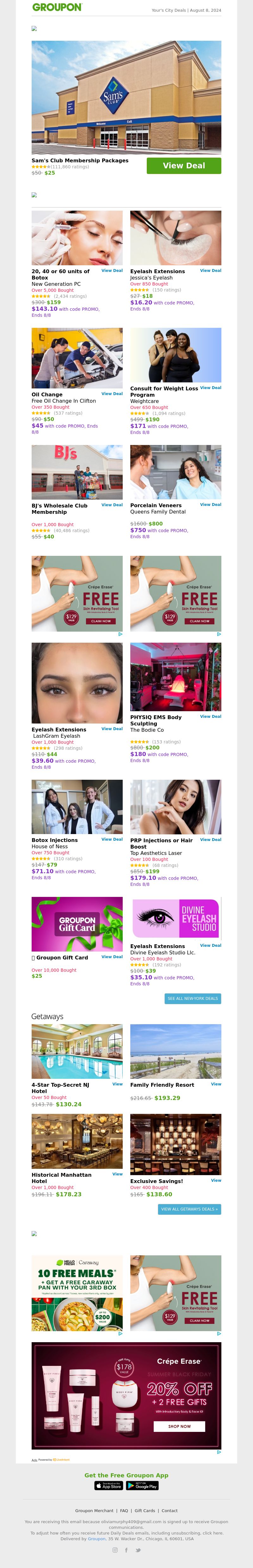View the PHYSIQ EMS Body Sculpting deal

(210, 717)
